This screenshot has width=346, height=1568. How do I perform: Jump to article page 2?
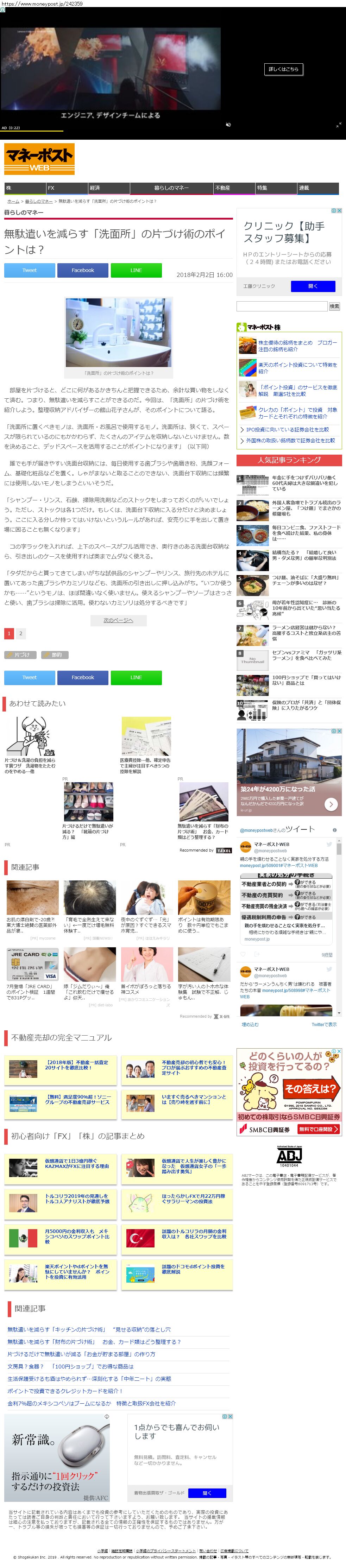(x=21, y=634)
